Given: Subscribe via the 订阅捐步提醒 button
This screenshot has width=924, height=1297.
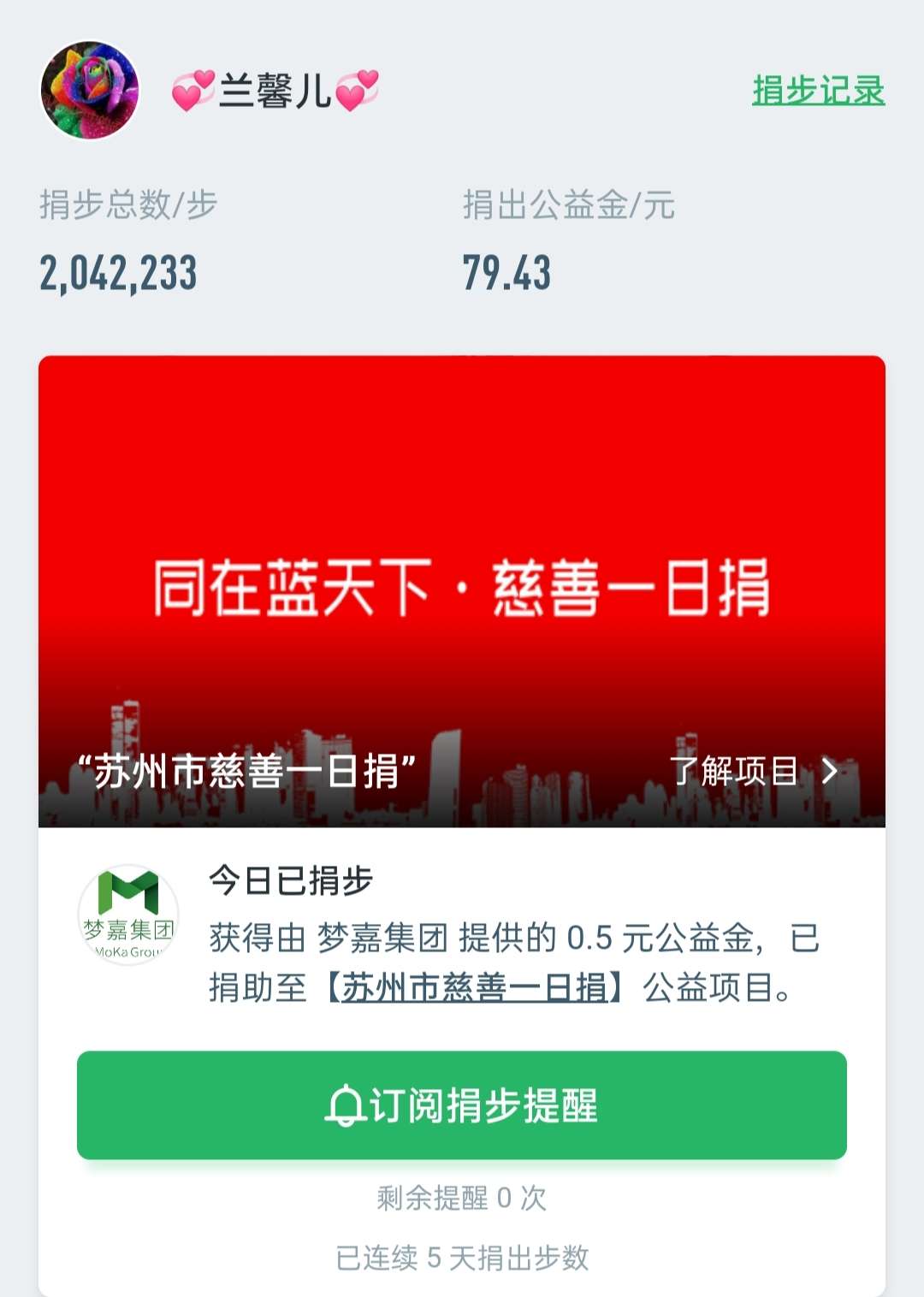Looking at the screenshot, I should pos(462,1105).
